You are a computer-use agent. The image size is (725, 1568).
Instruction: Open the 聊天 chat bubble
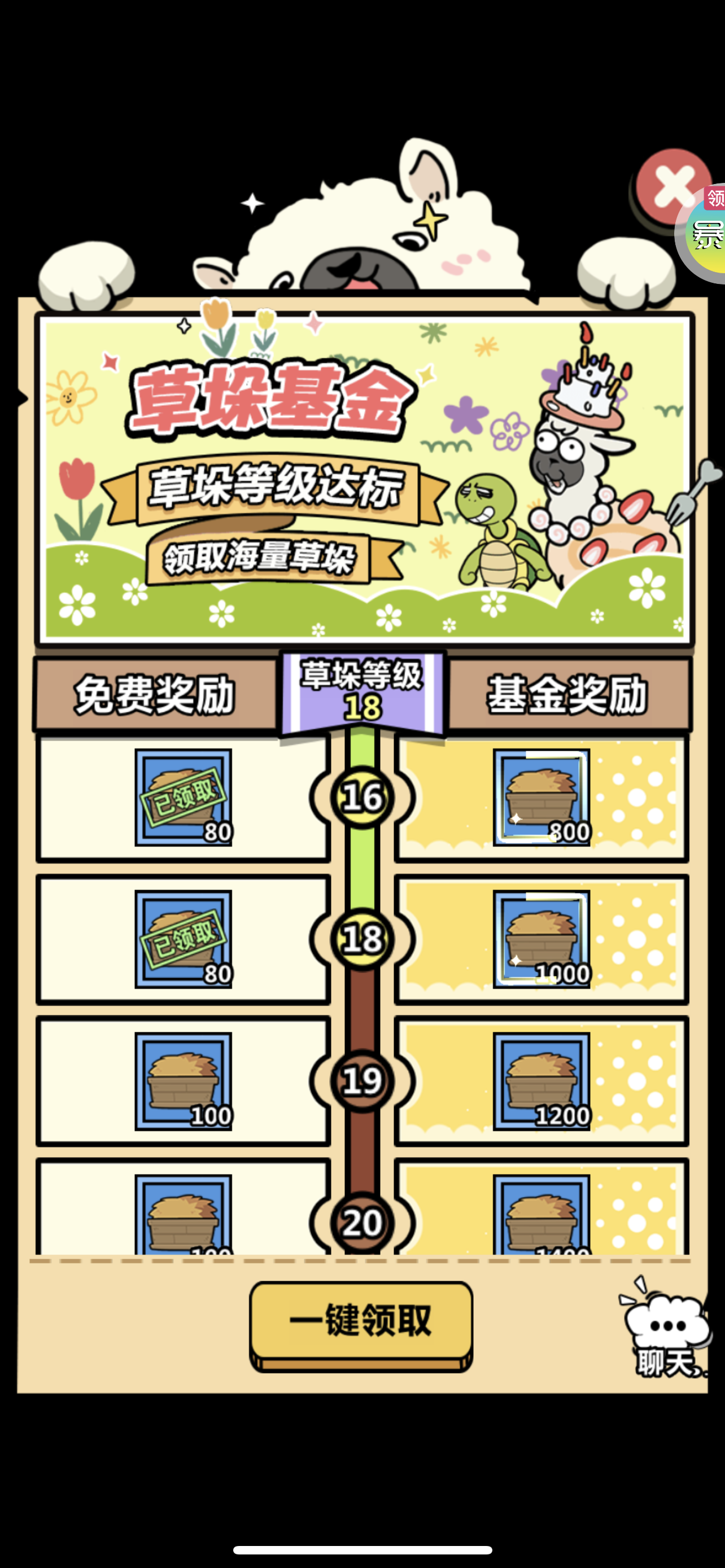666,1329
